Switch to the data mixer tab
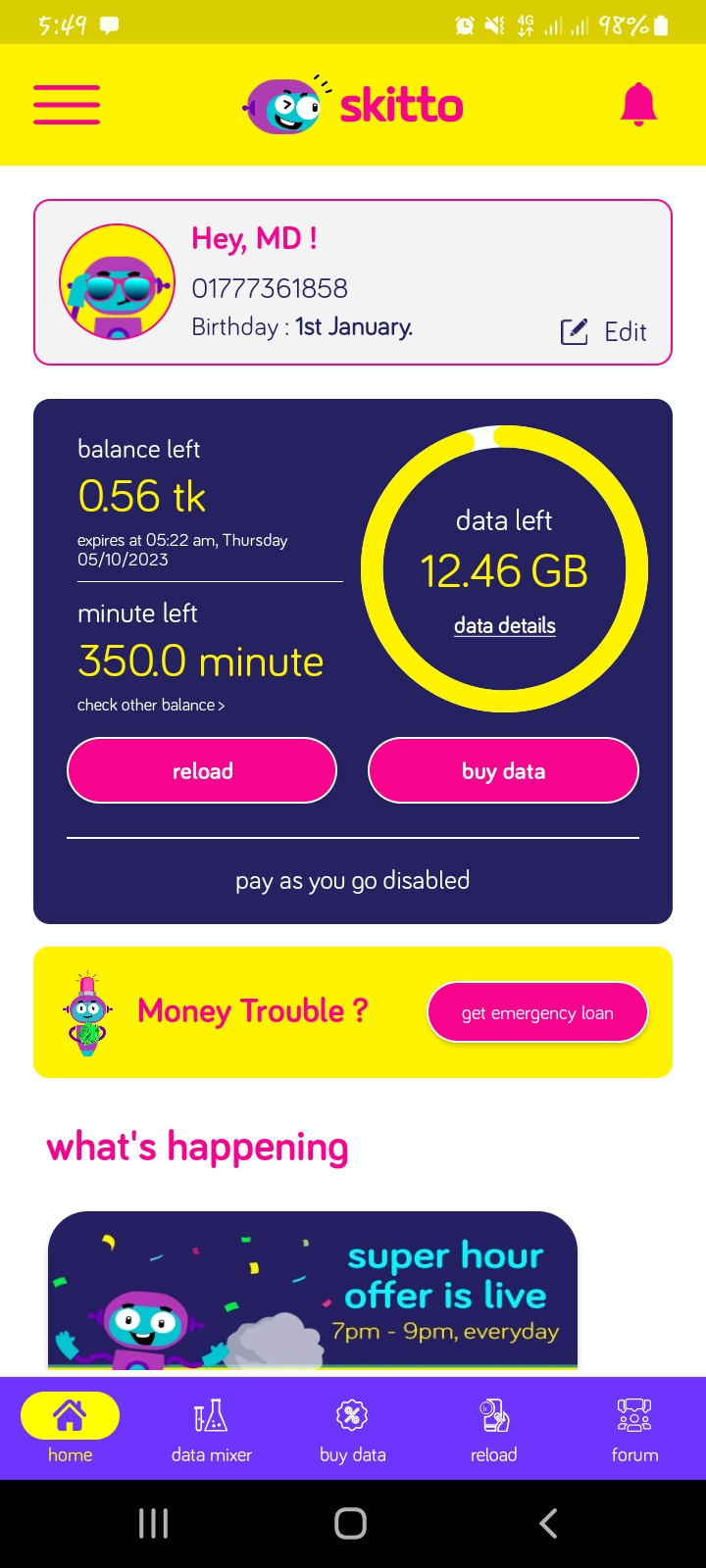The width and height of the screenshot is (706, 1568). coord(212,1429)
